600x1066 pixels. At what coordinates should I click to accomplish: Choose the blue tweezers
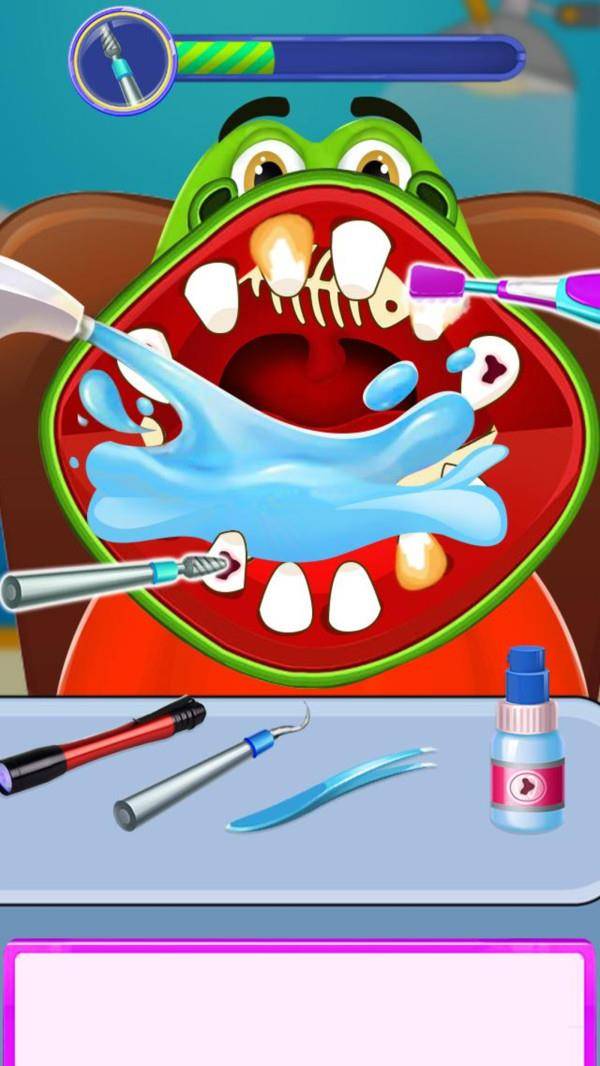pyautogui.click(x=330, y=788)
